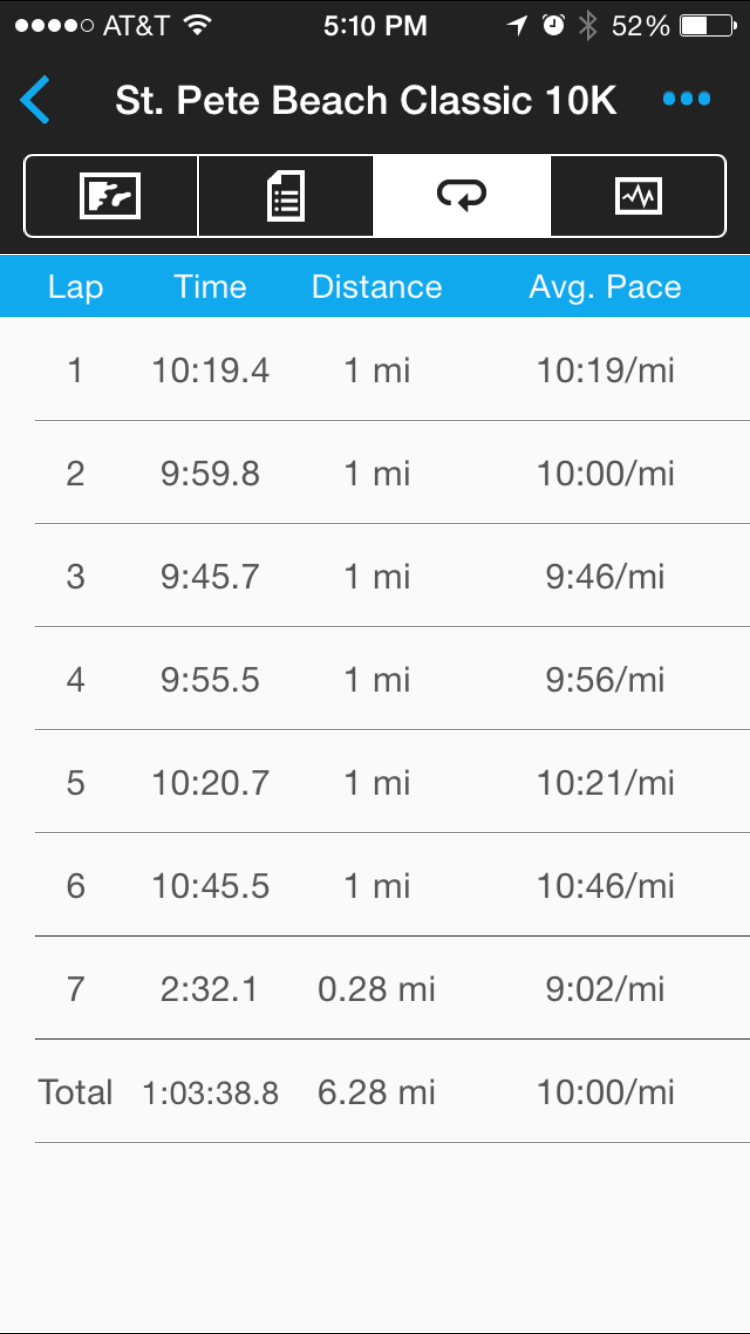Open the three-dot more options menu
The height and width of the screenshot is (1334, 750).
(686, 99)
